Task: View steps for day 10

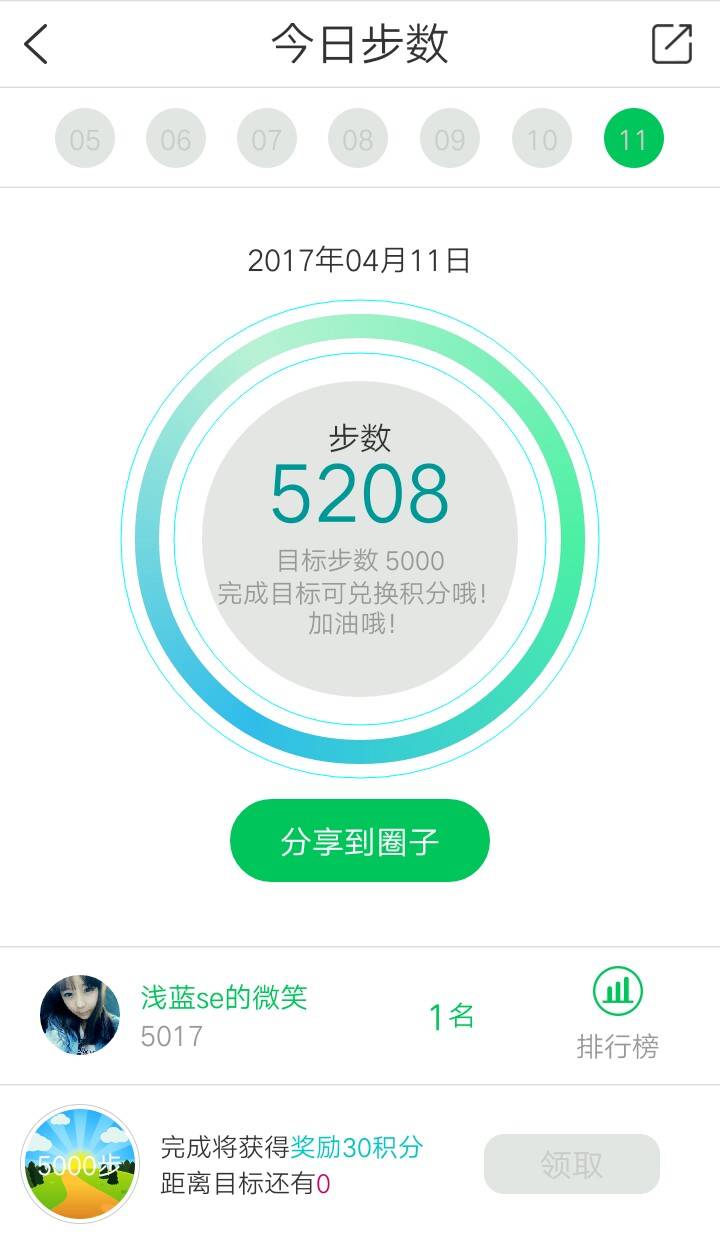Action: [x=542, y=139]
